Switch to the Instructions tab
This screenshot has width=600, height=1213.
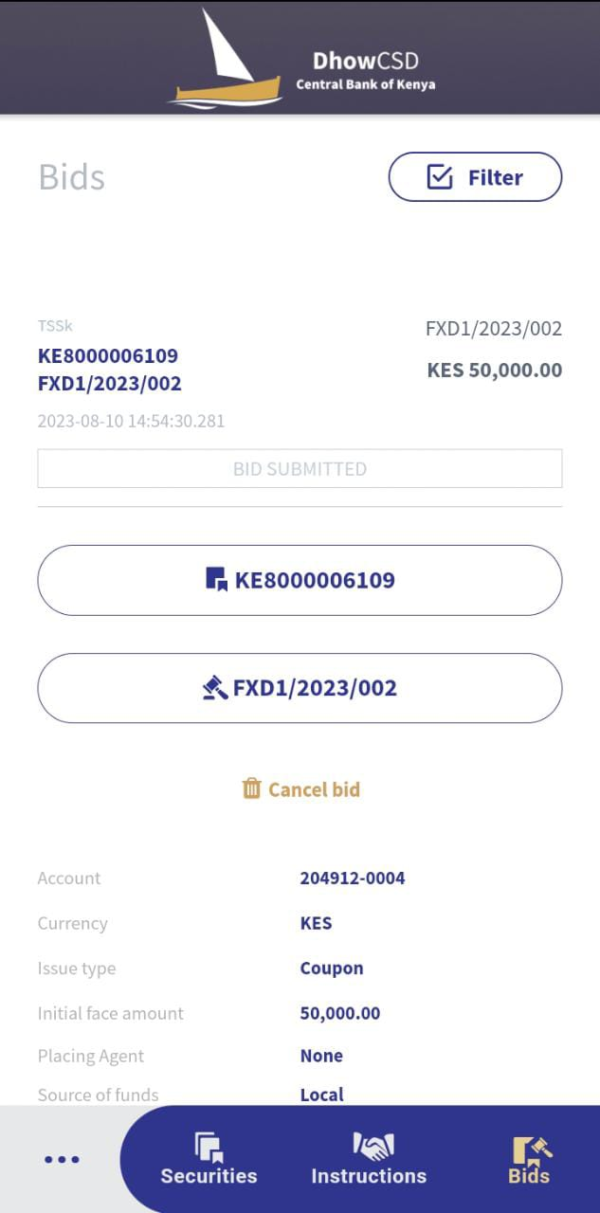click(369, 1160)
